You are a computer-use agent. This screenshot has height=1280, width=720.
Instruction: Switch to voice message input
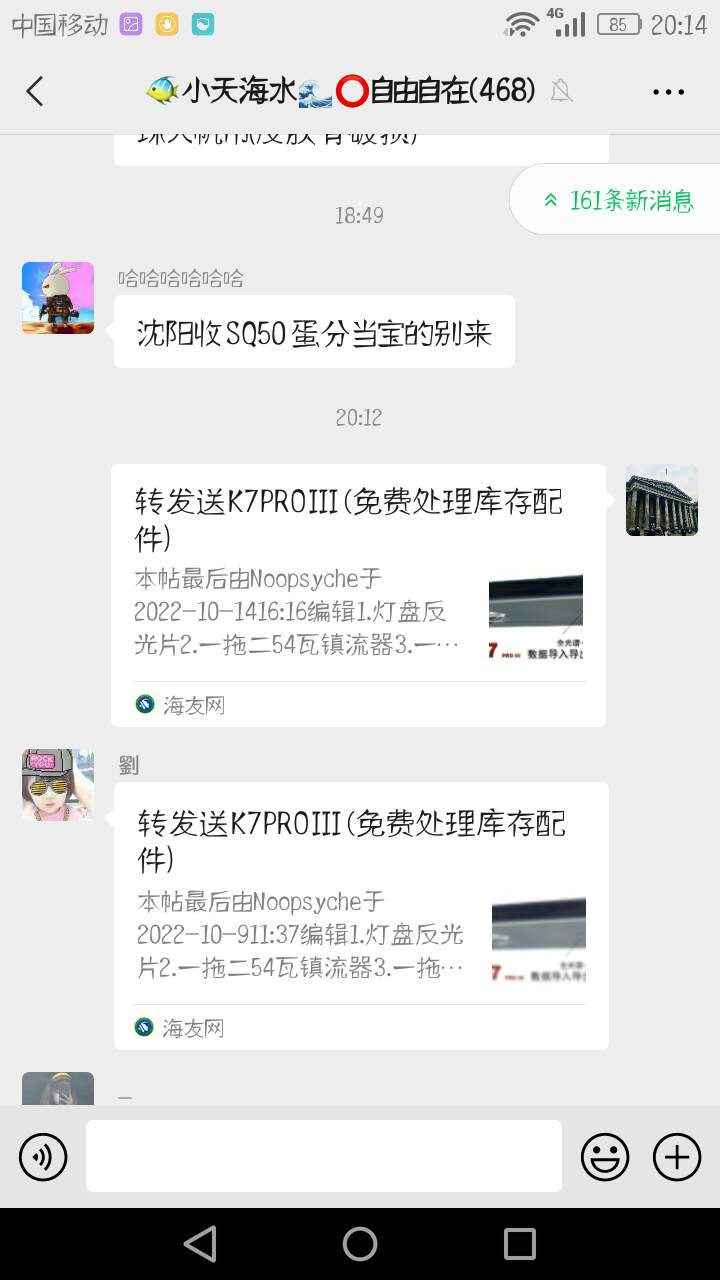43,1157
